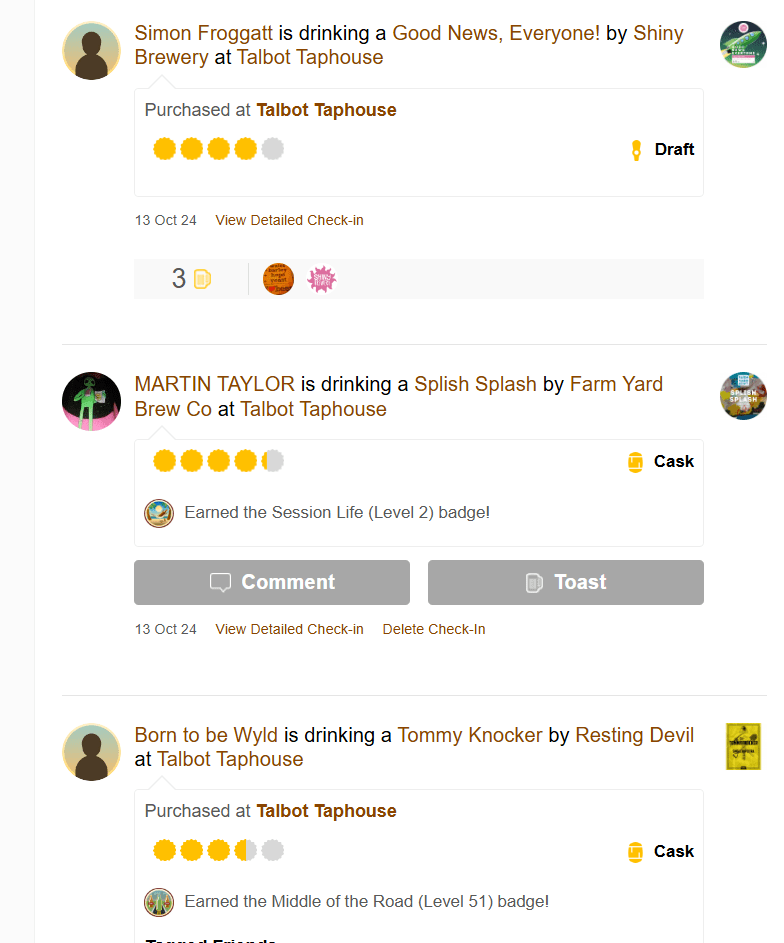Open the Splish Splash beer label image
The width and height of the screenshot is (784, 943).
743,396
